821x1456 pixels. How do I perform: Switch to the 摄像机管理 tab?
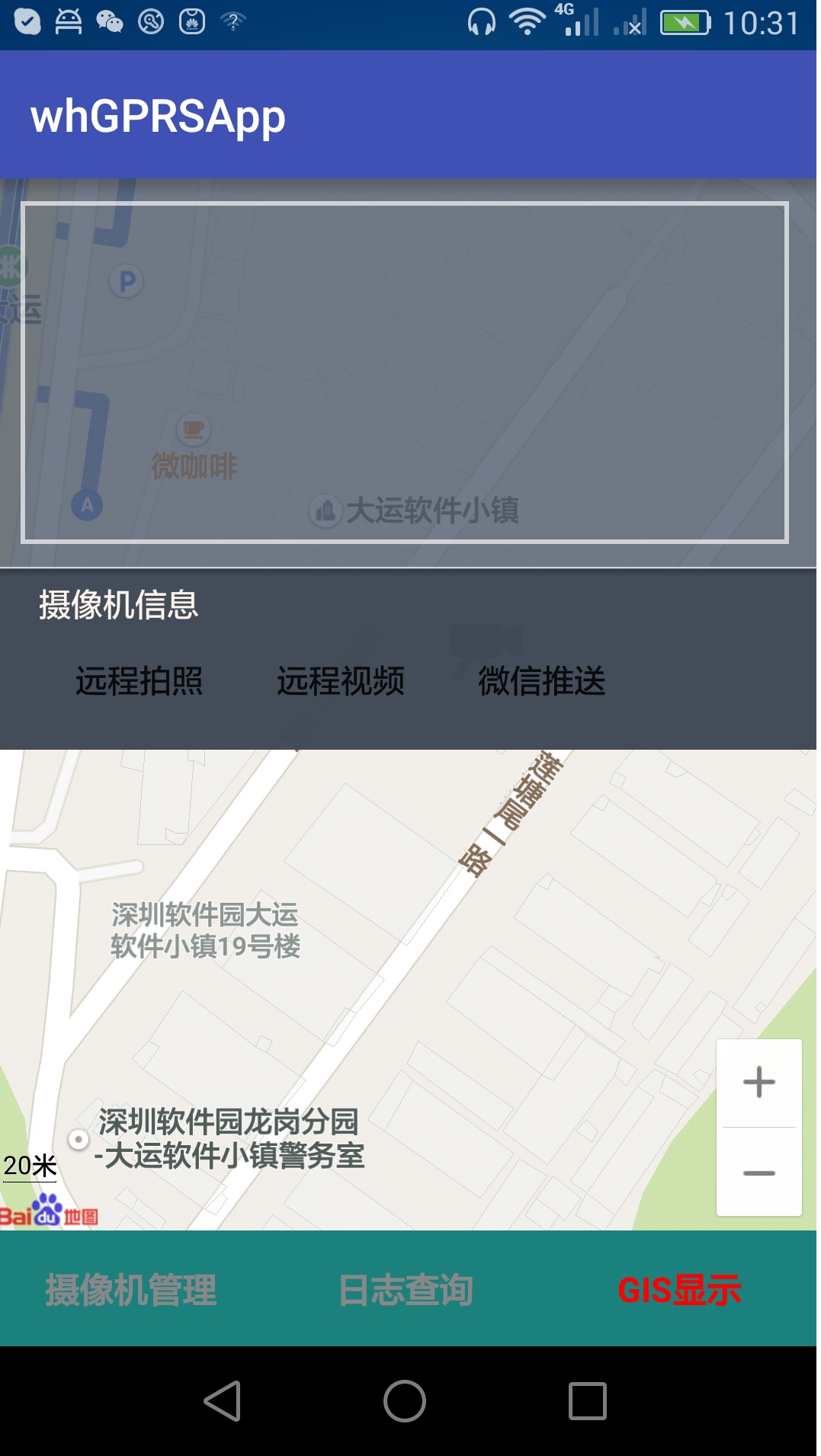tap(131, 1290)
